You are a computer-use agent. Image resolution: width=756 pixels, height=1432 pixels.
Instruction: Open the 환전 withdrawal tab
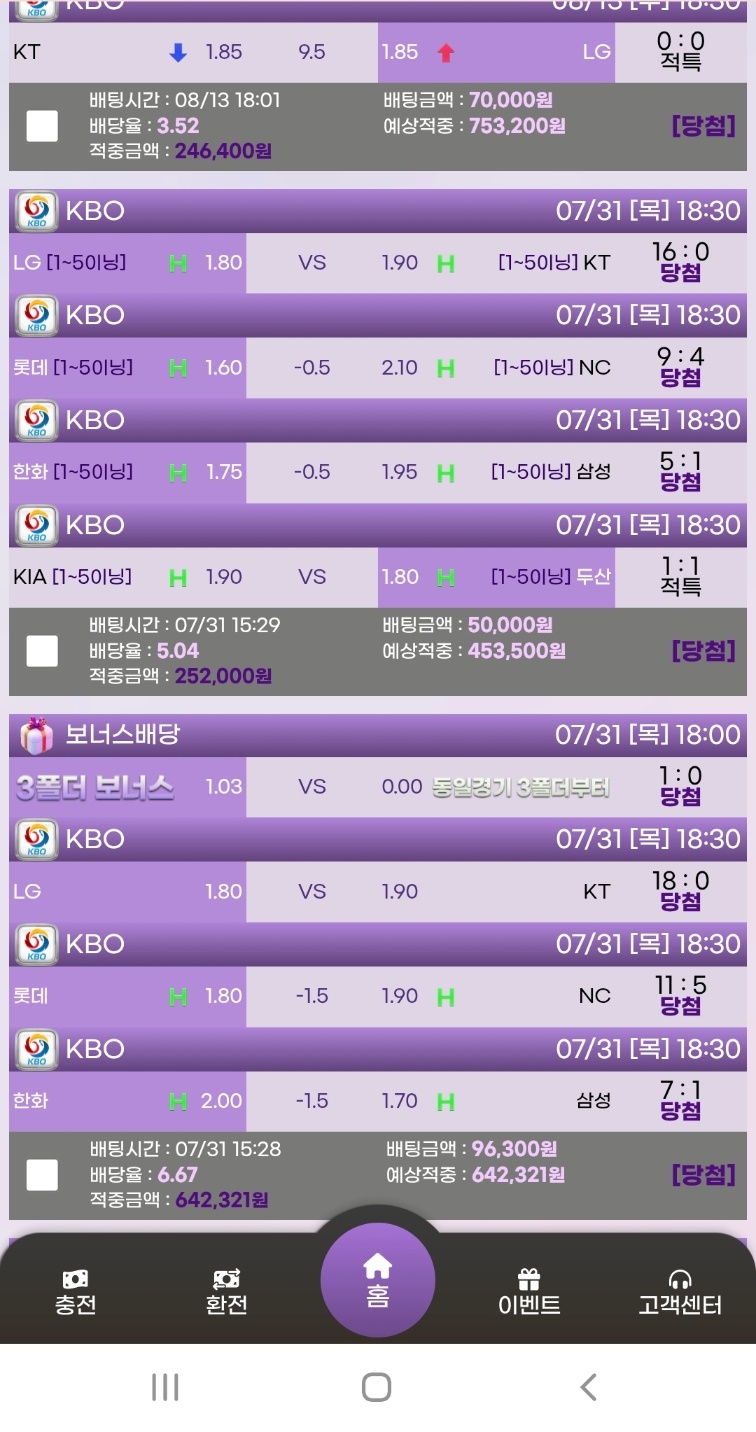226,1292
